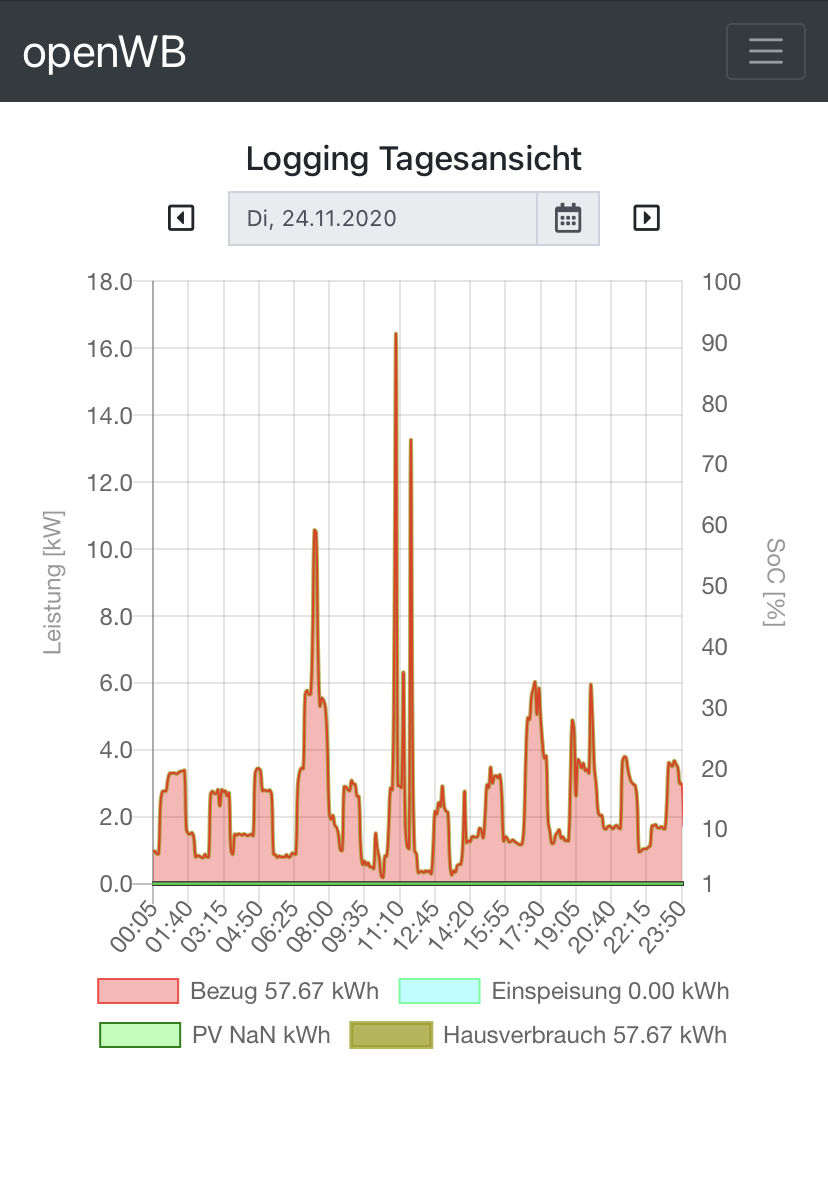Tap the date field showing Di, 24.11.2020
828x1181 pixels.
pos(383,218)
